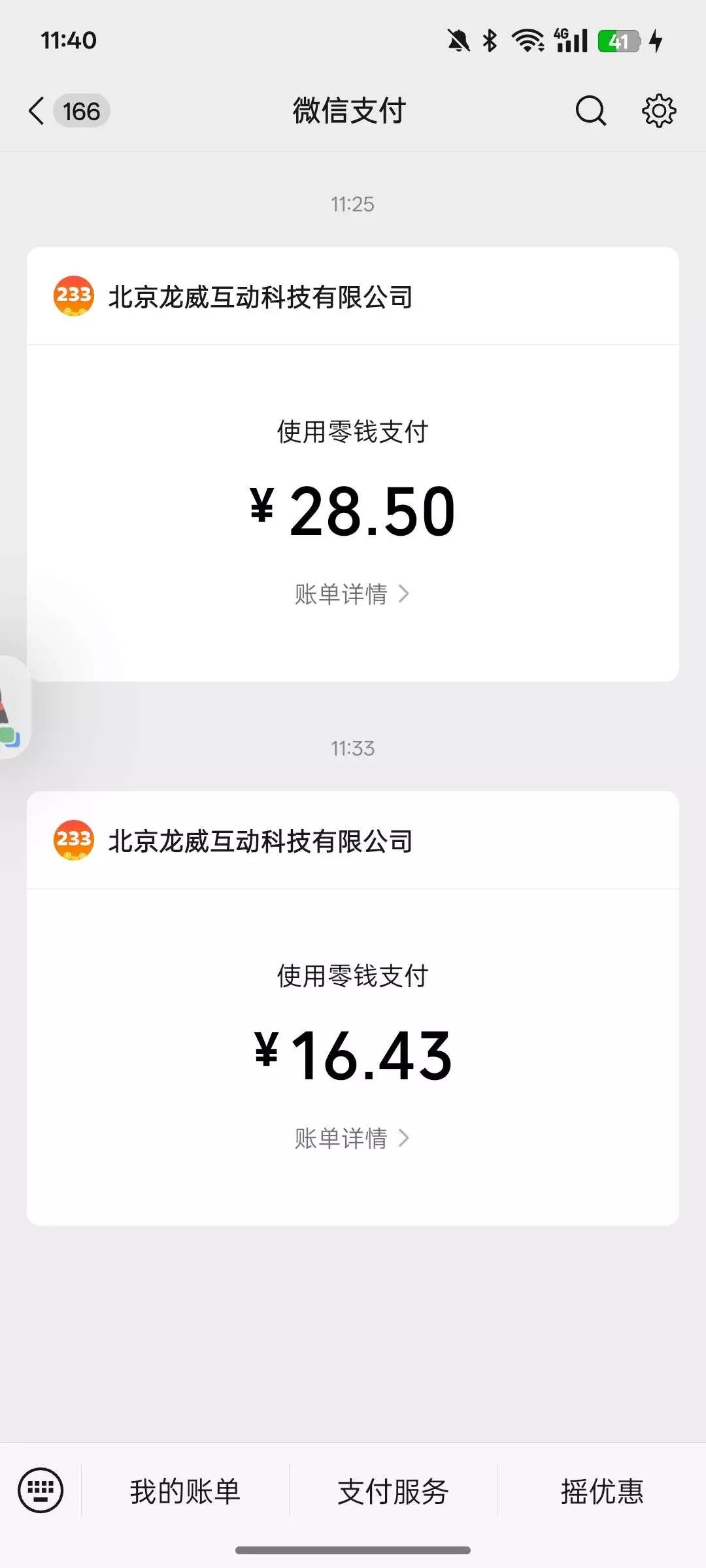The width and height of the screenshot is (706, 1568).
Task: Go back to the chat list
Action: [x=38, y=110]
